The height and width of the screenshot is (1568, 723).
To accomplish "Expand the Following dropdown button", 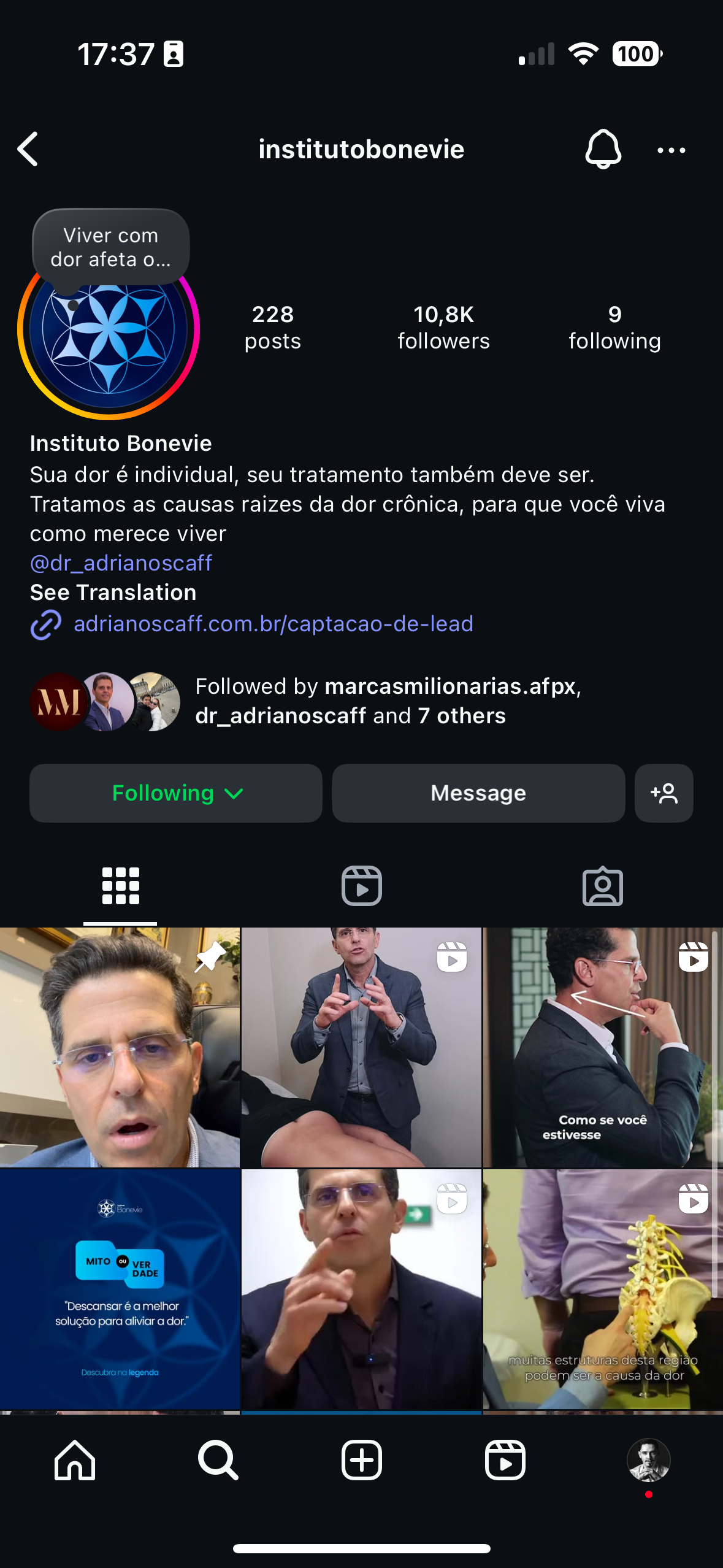I will coord(176,793).
